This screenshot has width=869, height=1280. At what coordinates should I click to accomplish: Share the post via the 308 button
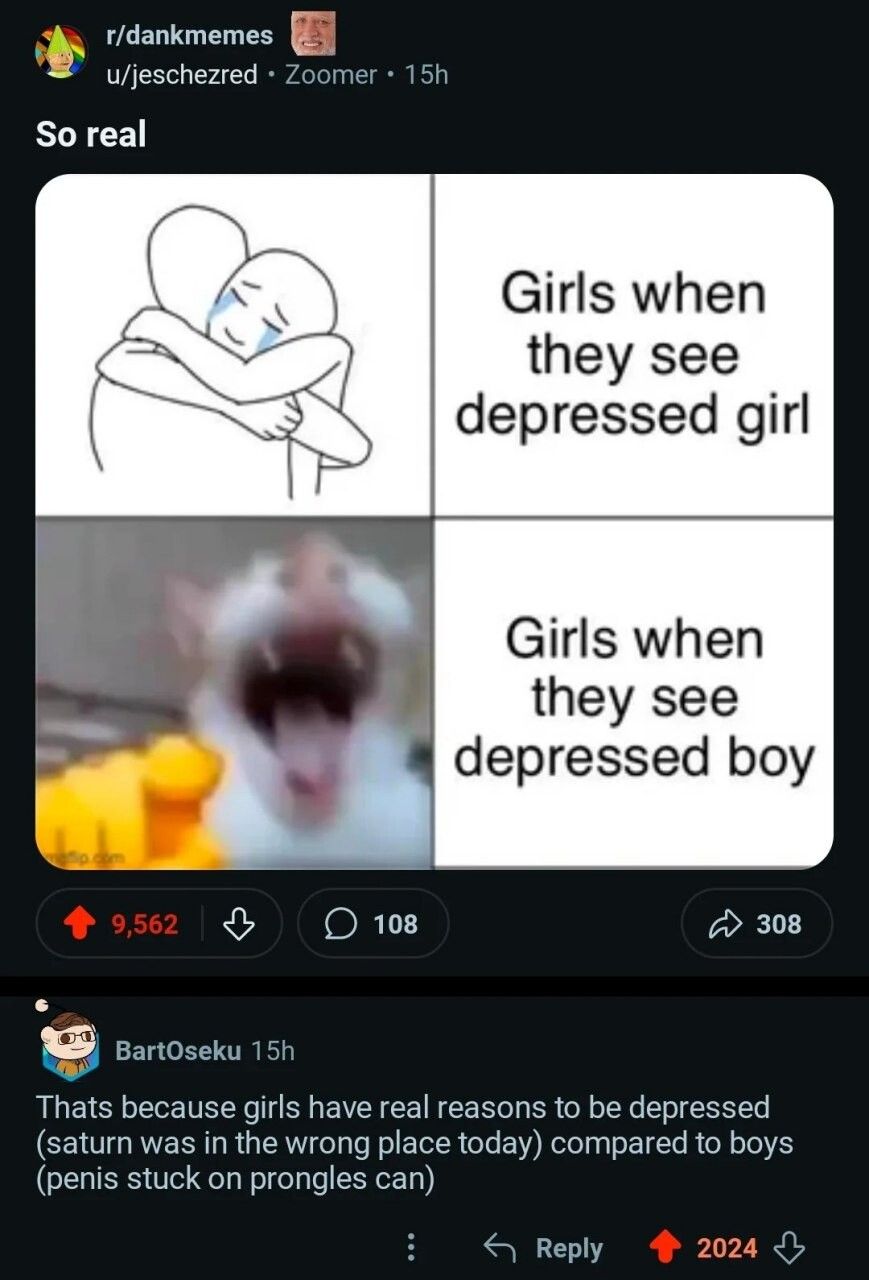pos(756,924)
